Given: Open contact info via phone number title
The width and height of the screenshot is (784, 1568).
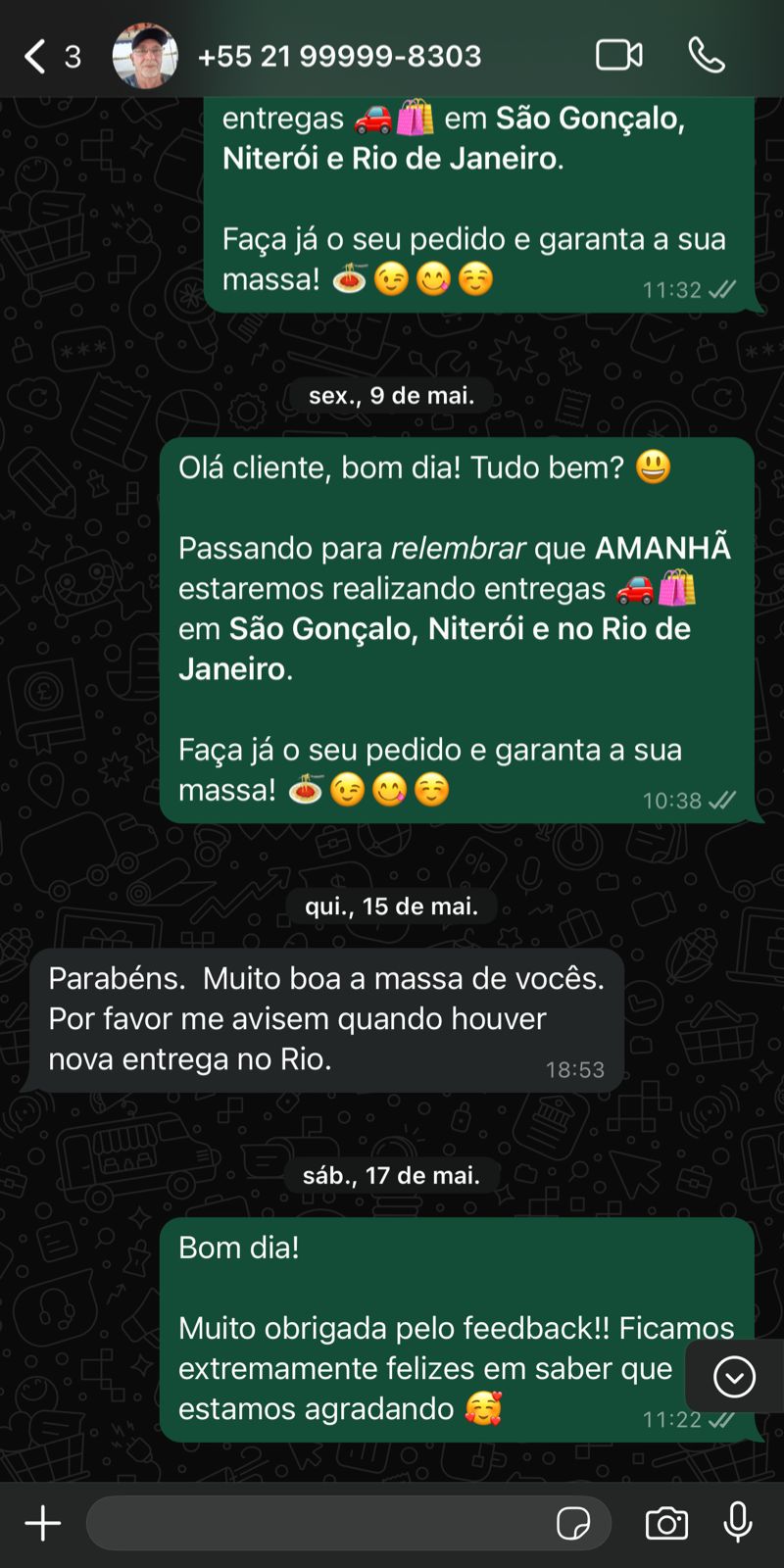Looking at the screenshot, I should point(339,56).
